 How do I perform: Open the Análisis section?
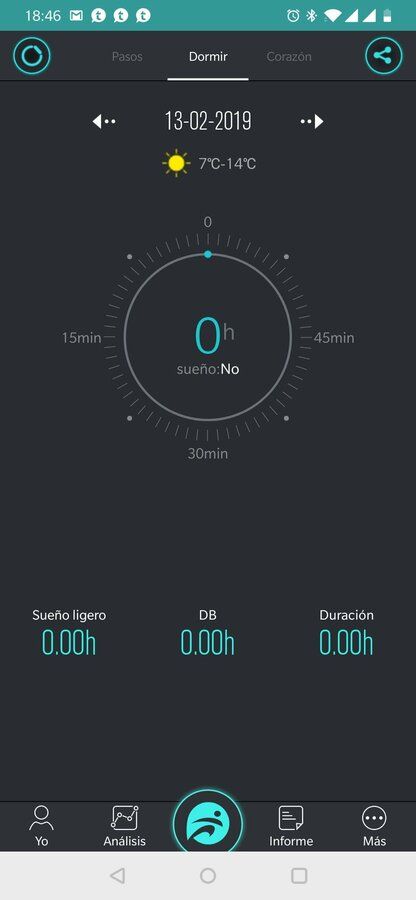(125, 826)
